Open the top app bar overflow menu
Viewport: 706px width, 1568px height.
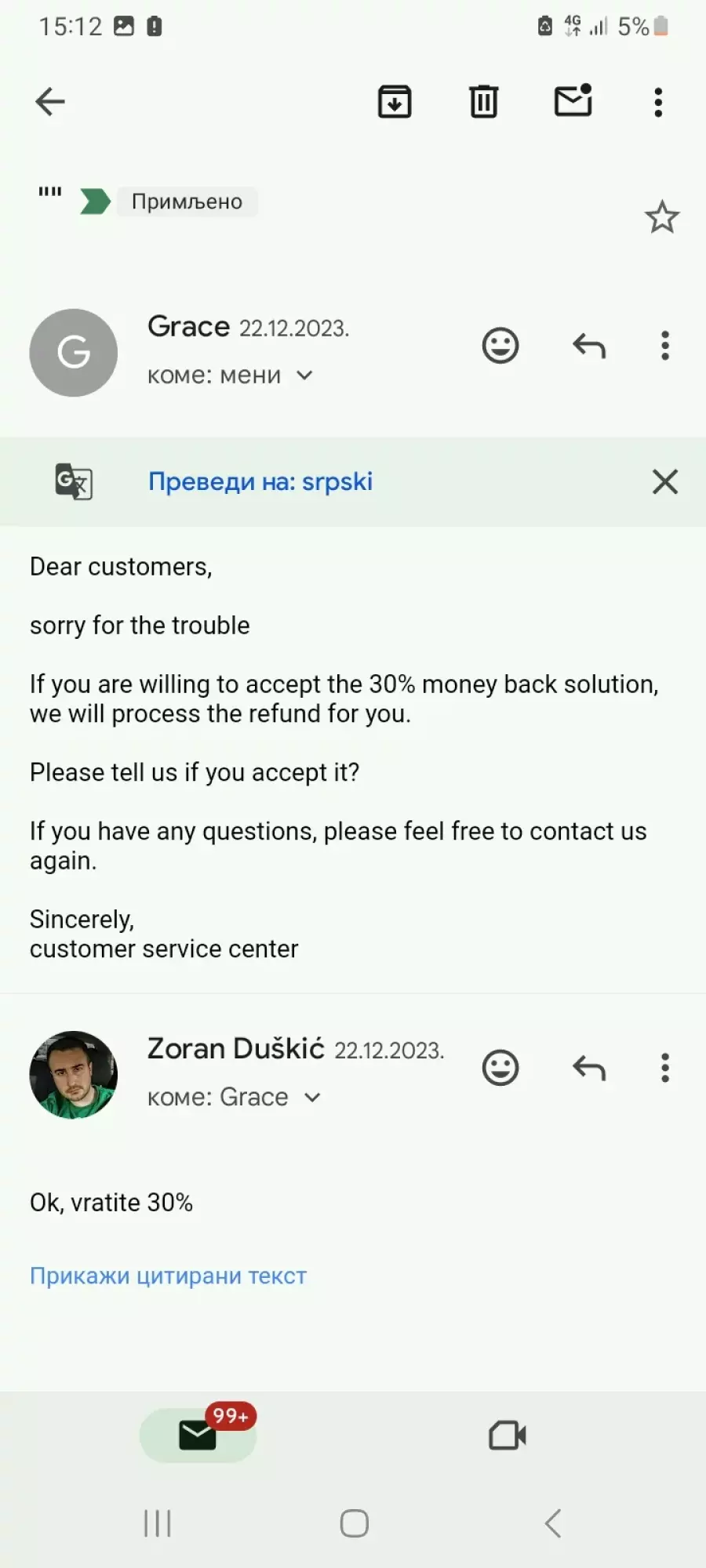658,102
